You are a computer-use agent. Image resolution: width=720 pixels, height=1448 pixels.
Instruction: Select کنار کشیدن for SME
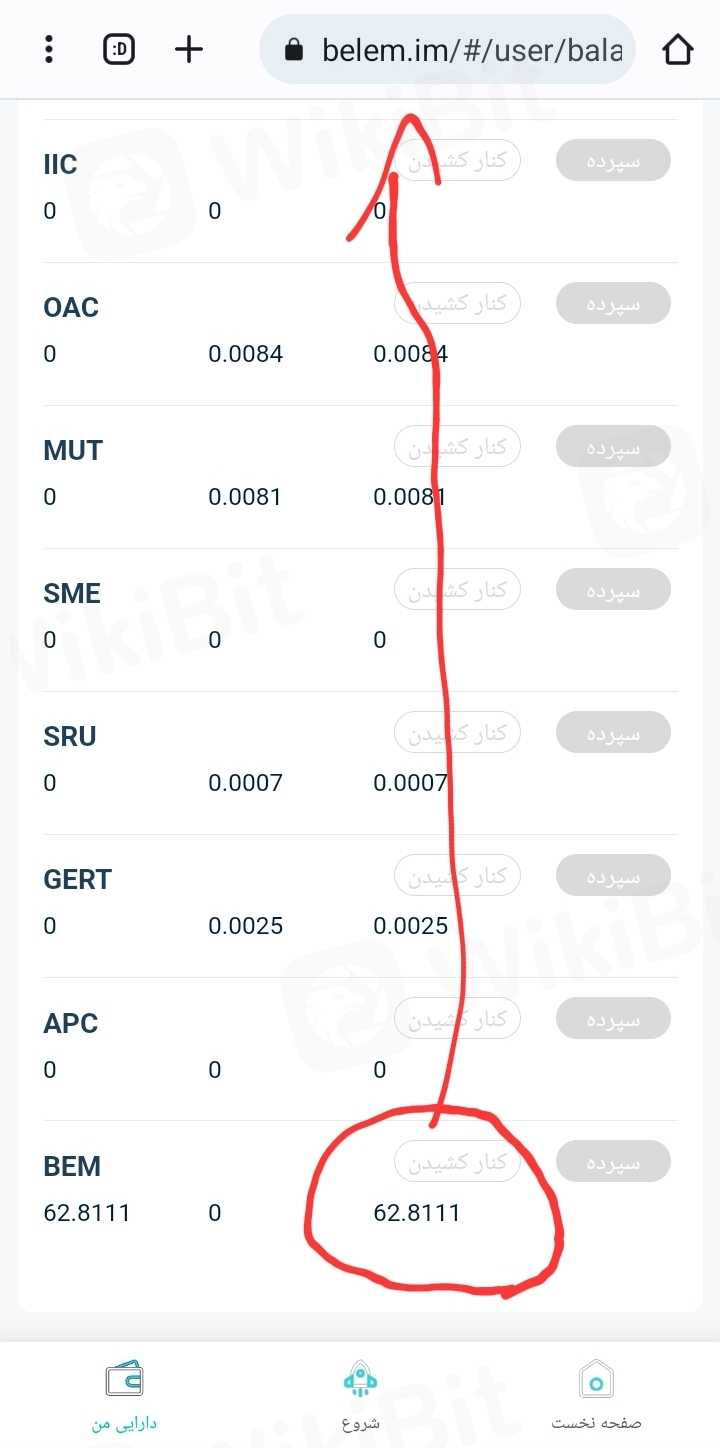click(457, 590)
